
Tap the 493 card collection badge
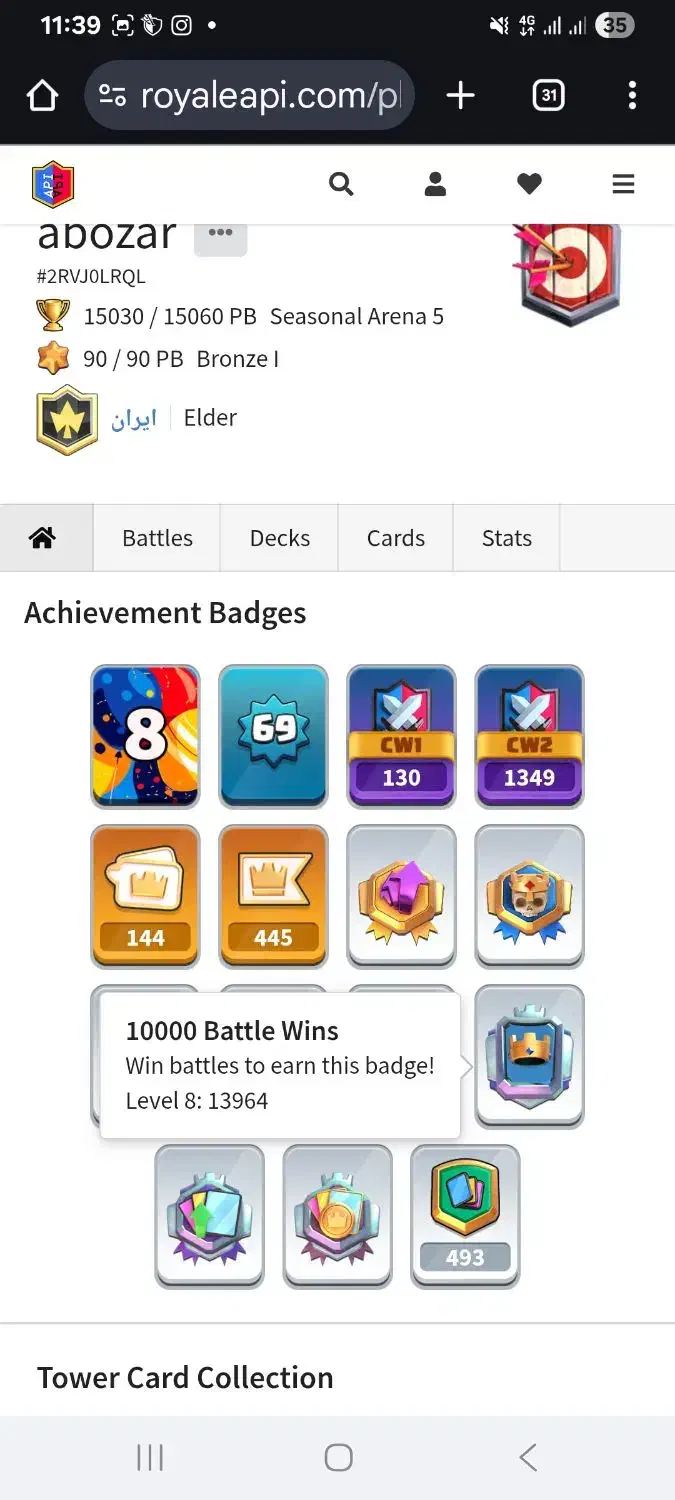465,1216
